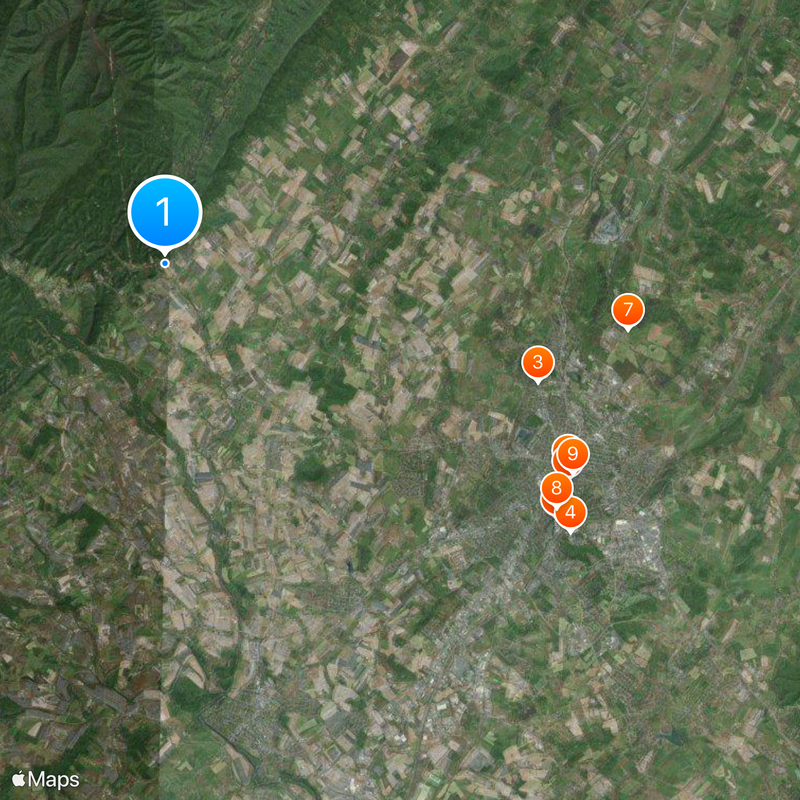Tap the orange pin numbered 4

(570, 513)
